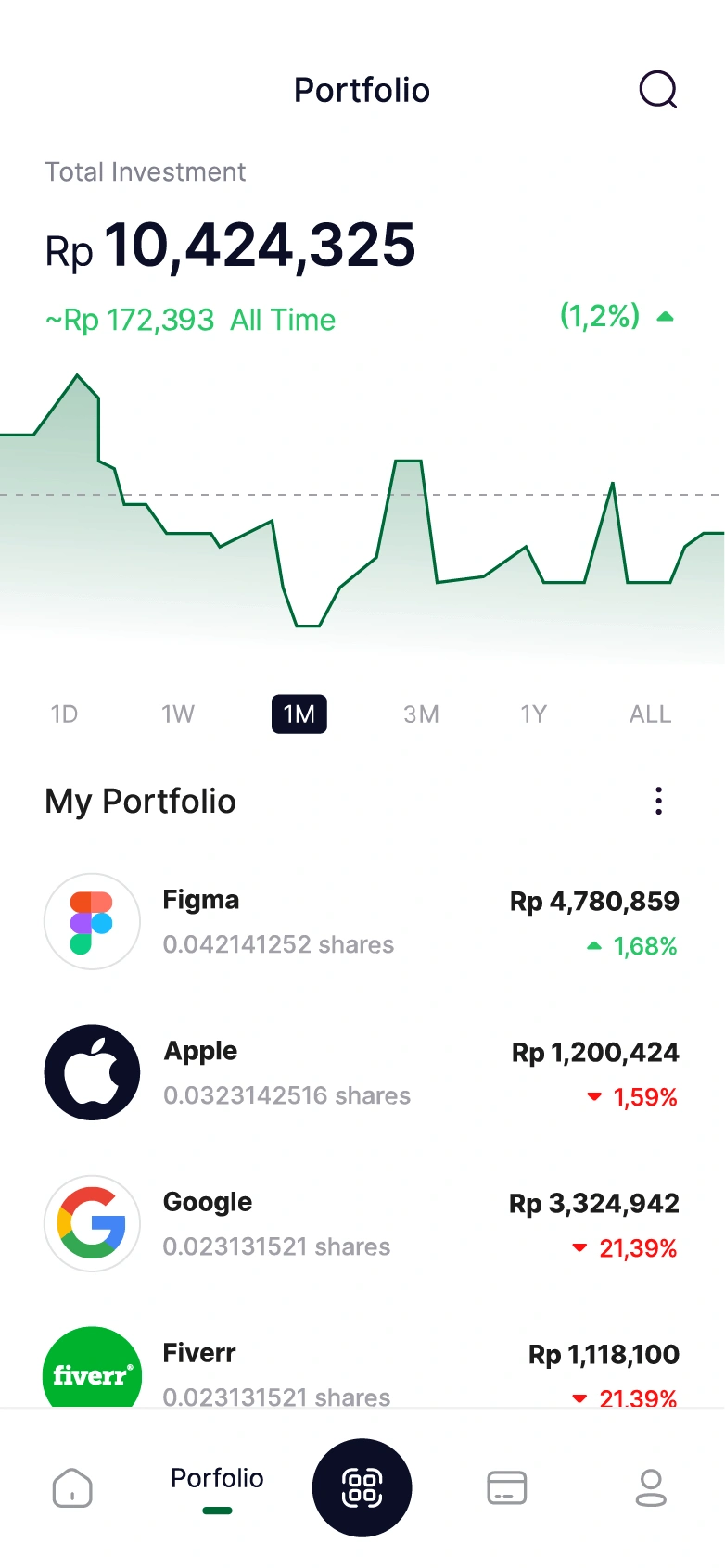Open the search icon in the Portfolio header
This screenshot has height=1568, width=725.
tap(658, 90)
